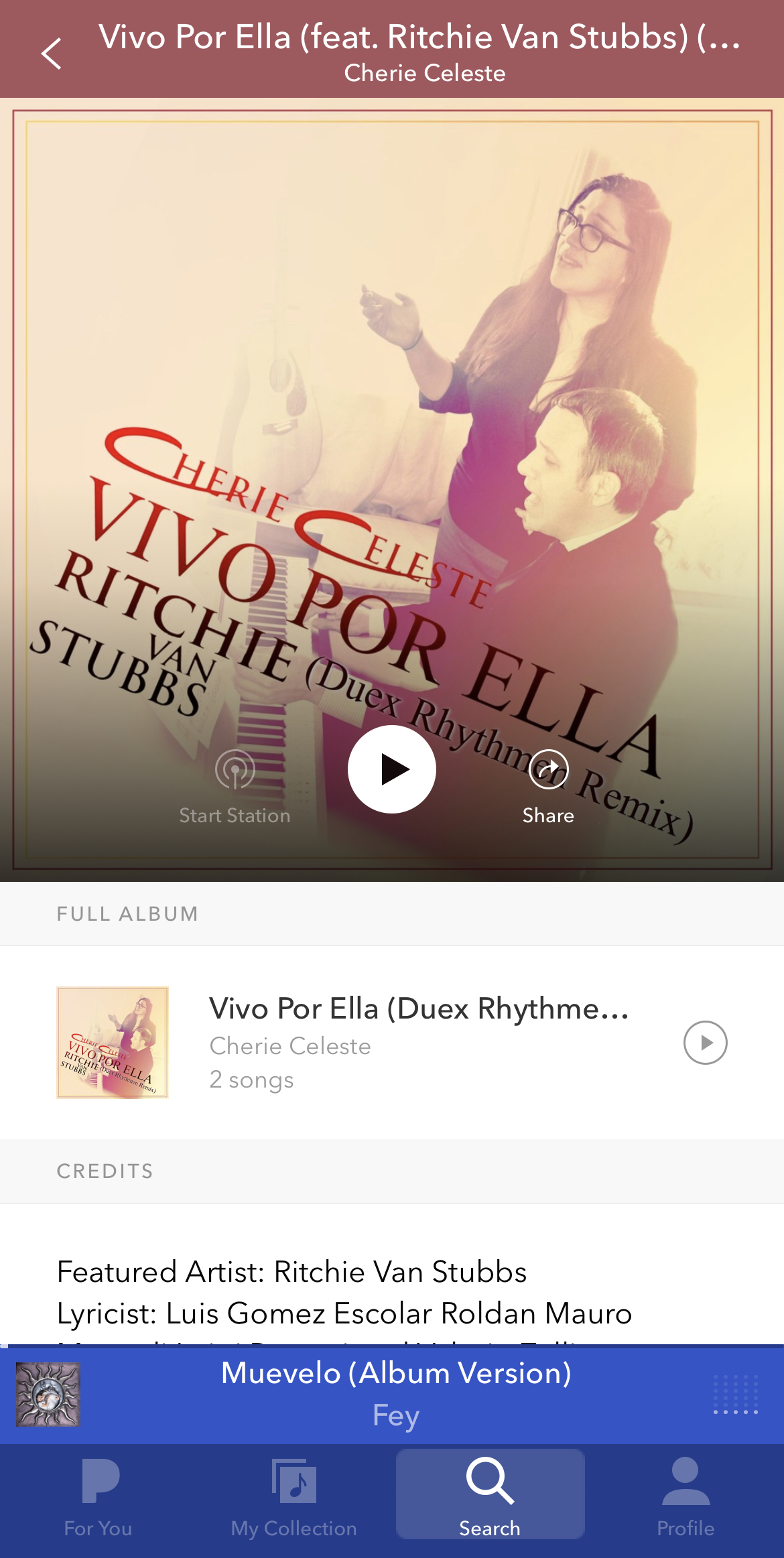
Task: Go back using the top-left arrow
Action: 51,54
